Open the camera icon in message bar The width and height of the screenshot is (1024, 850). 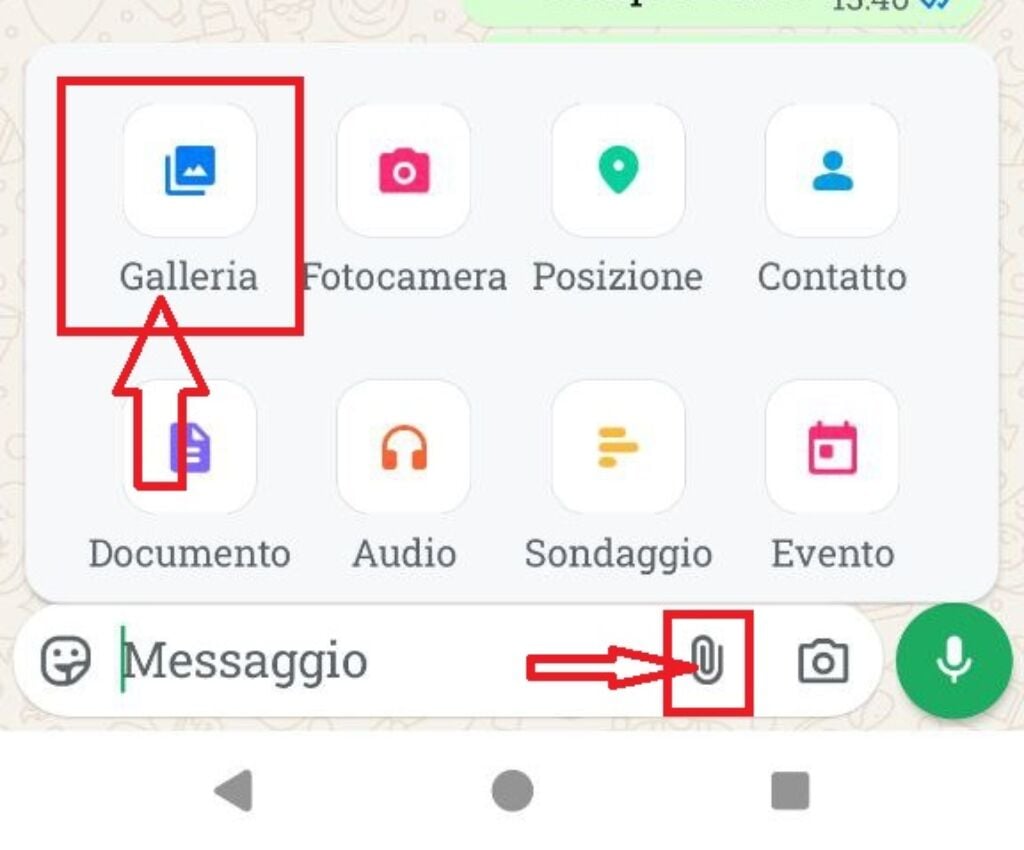[x=822, y=661]
